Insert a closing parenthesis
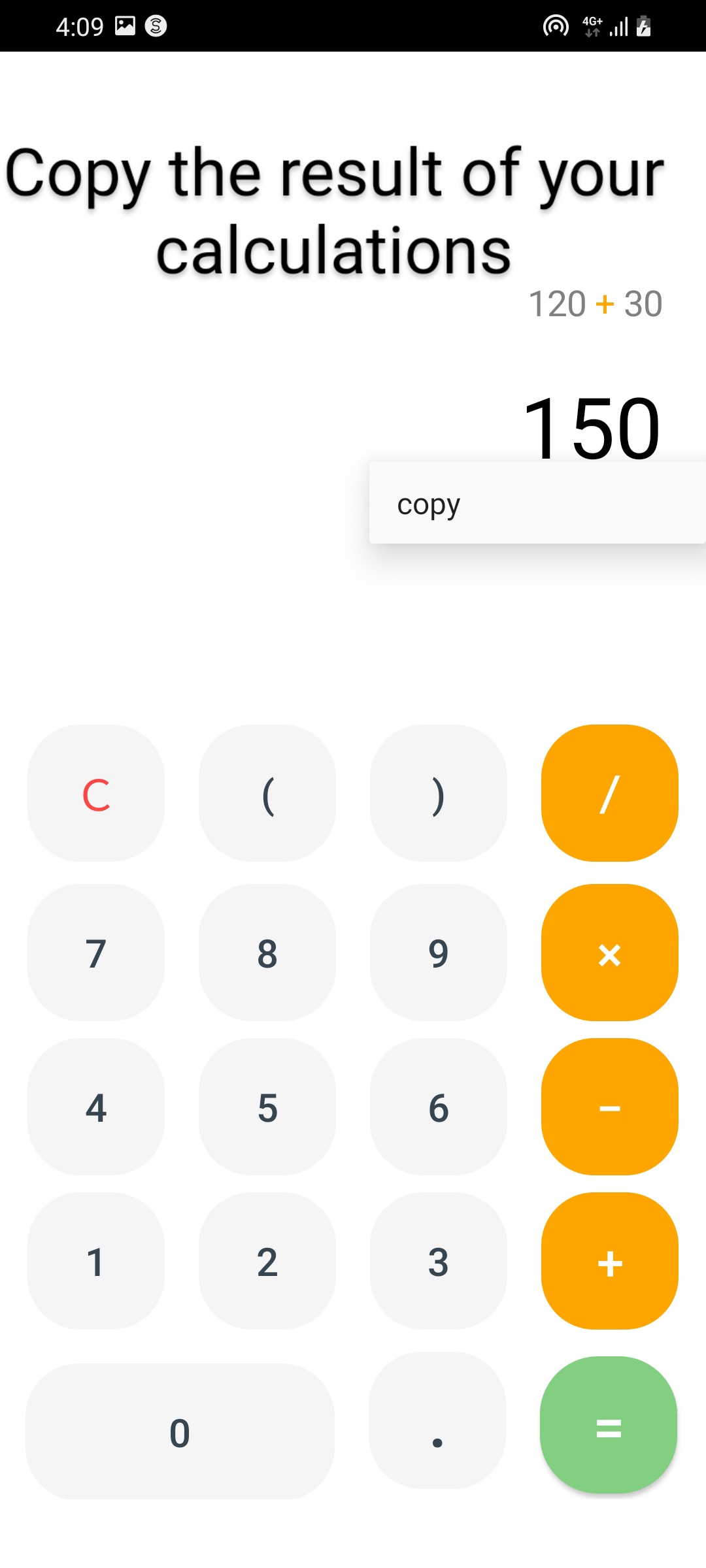Image resolution: width=706 pixels, height=1568 pixels. (439, 793)
